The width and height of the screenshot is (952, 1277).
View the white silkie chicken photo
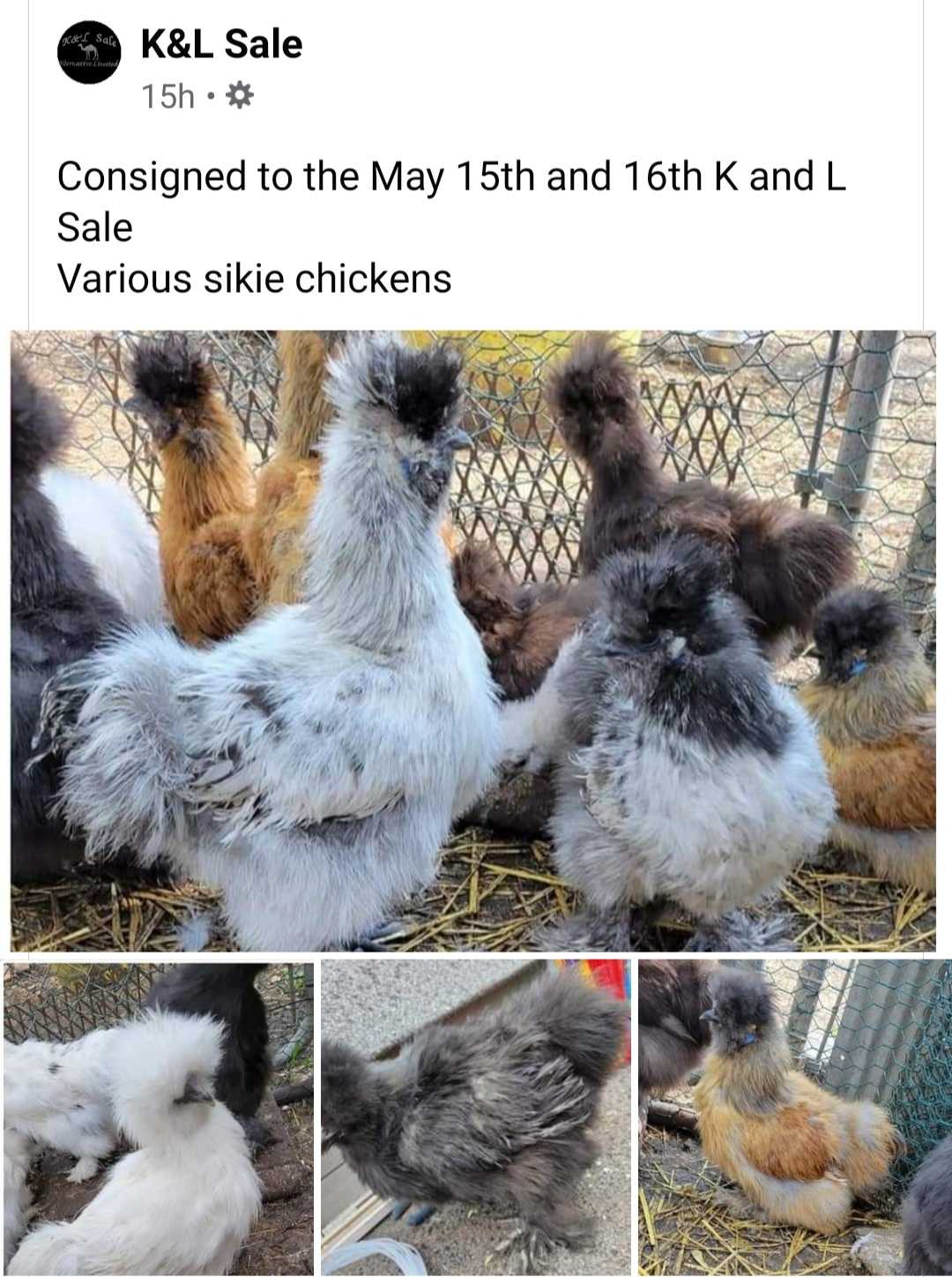tap(159, 1118)
